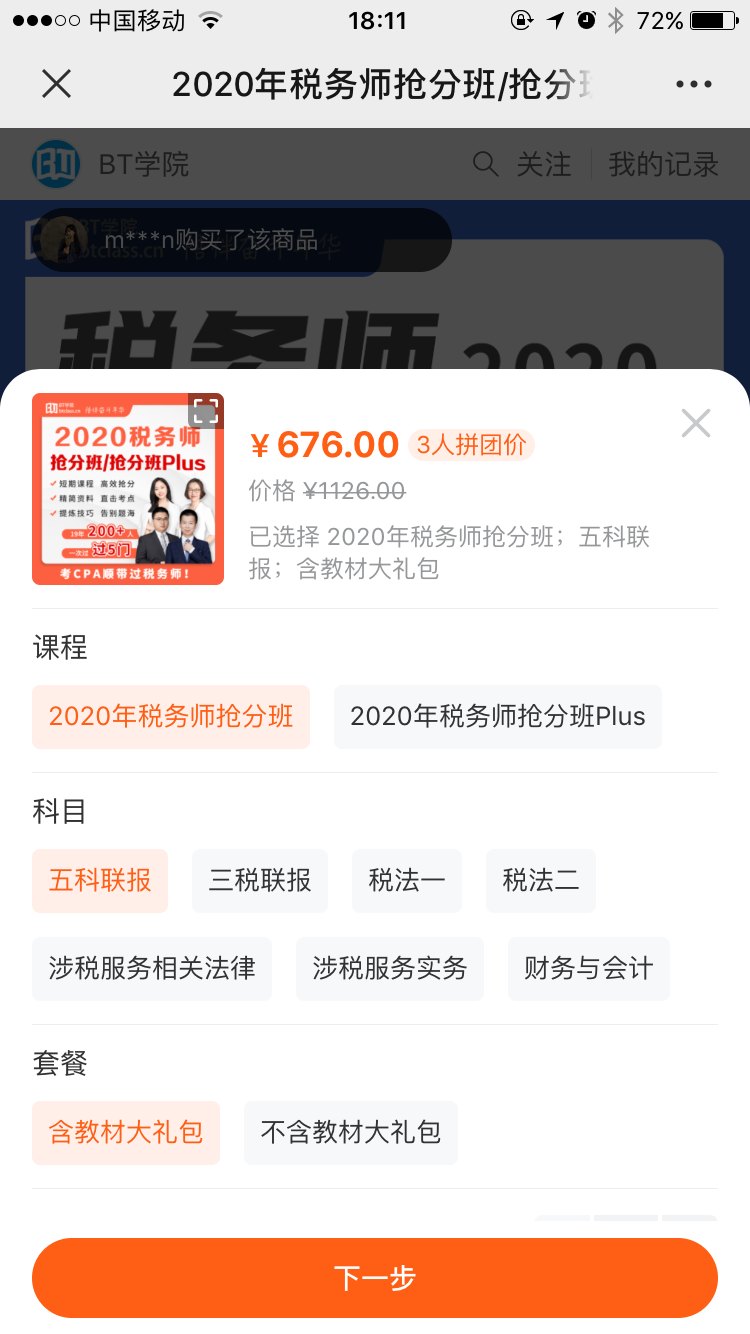Select 涉税服务实务 subject
750x1334 pixels.
(x=390, y=969)
